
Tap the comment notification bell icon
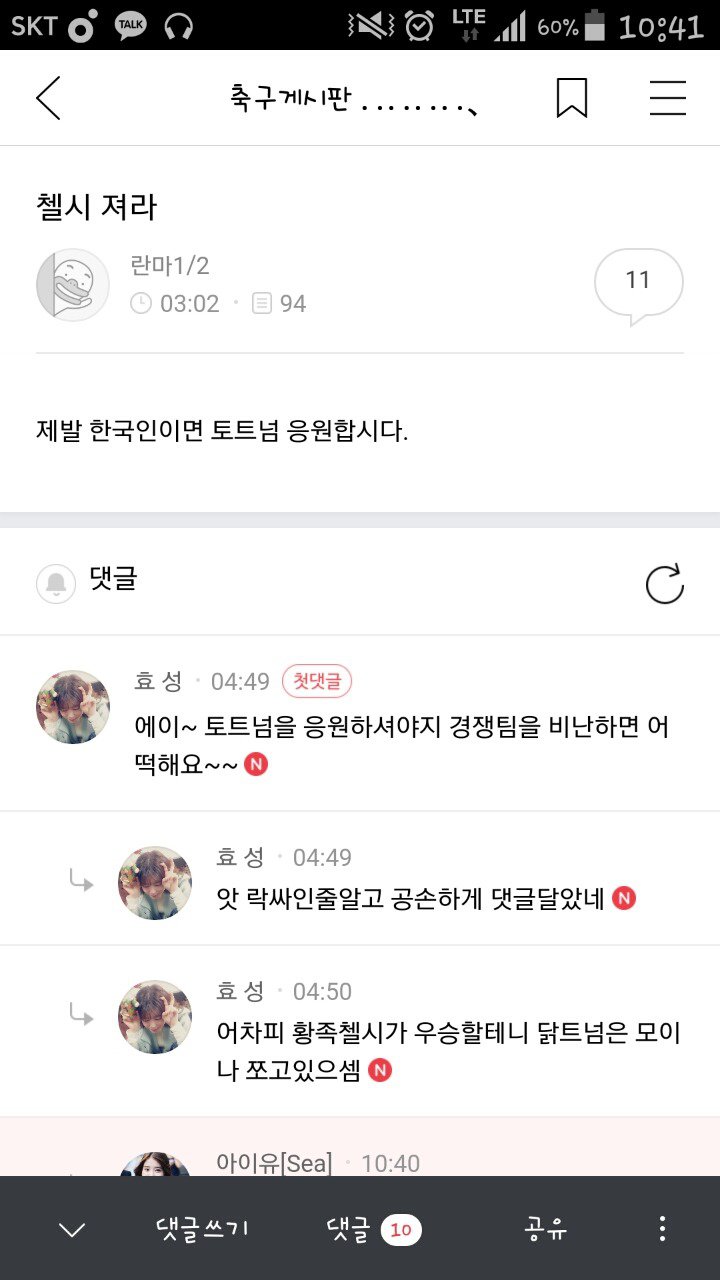pos(54,583)
